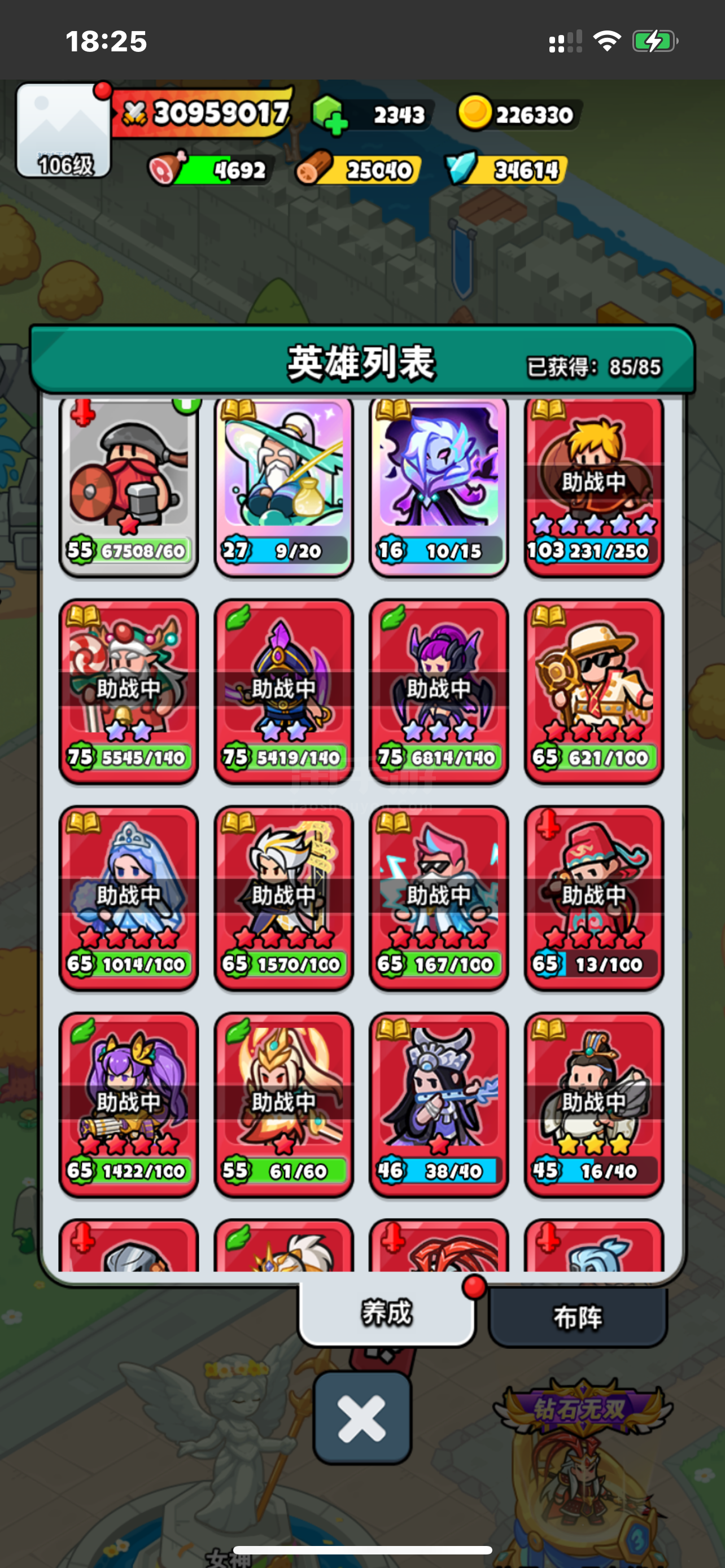Open the hero card showing 1014/100

(128, 899)
